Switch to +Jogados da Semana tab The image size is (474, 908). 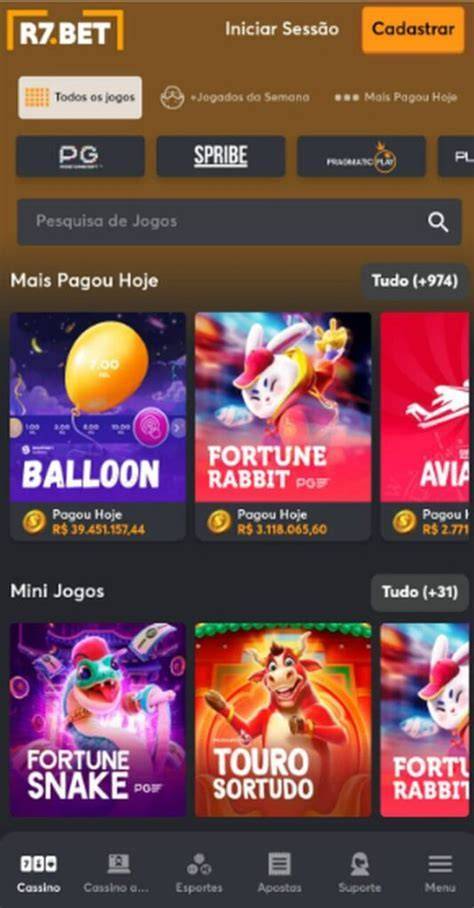click(x=235, y=97)
